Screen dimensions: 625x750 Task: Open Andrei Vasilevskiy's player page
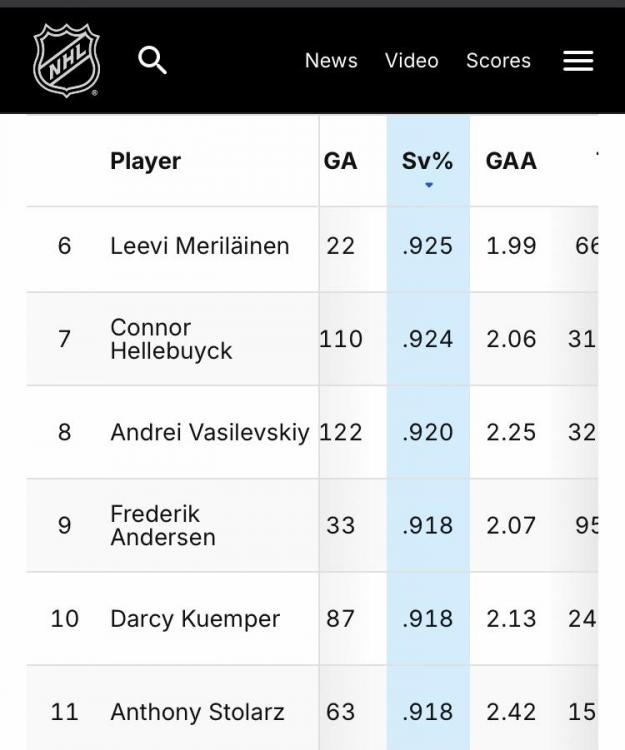pyautogui.click(x=209, y=432)
